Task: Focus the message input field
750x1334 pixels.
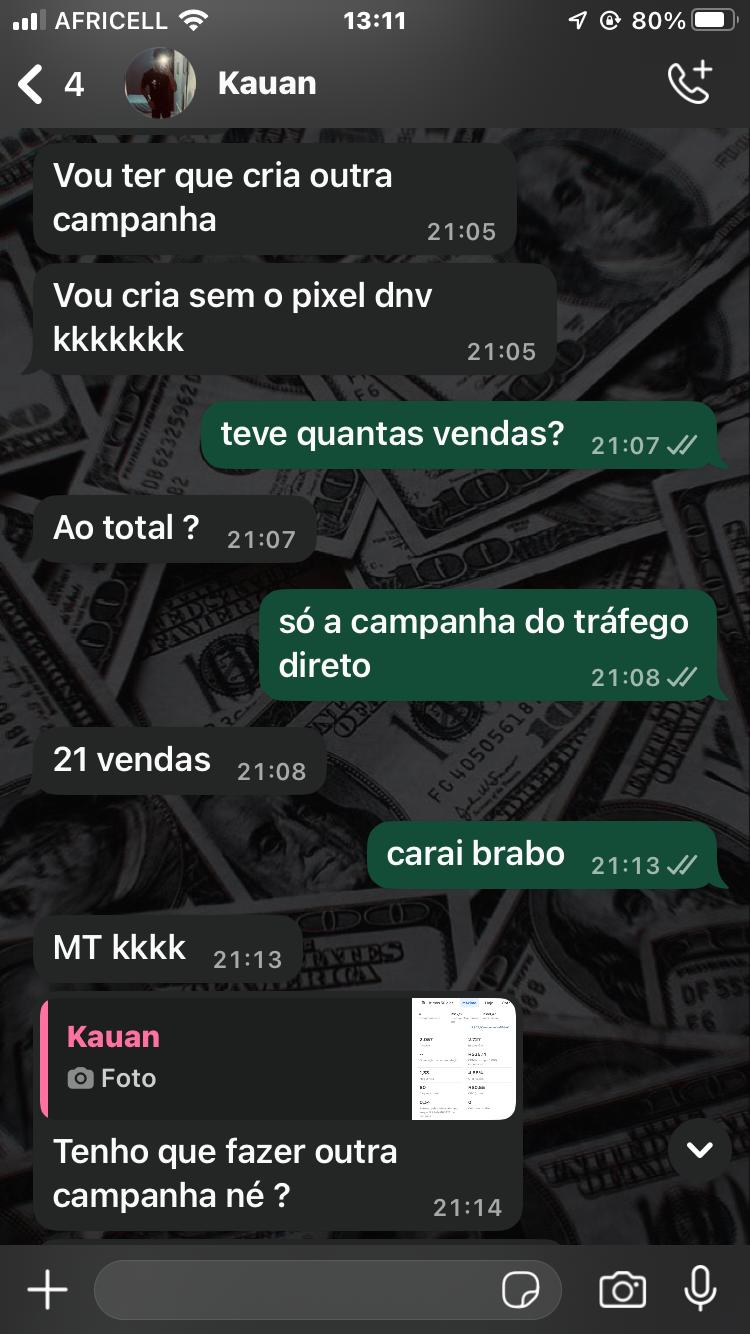Action: point(295,1290)
